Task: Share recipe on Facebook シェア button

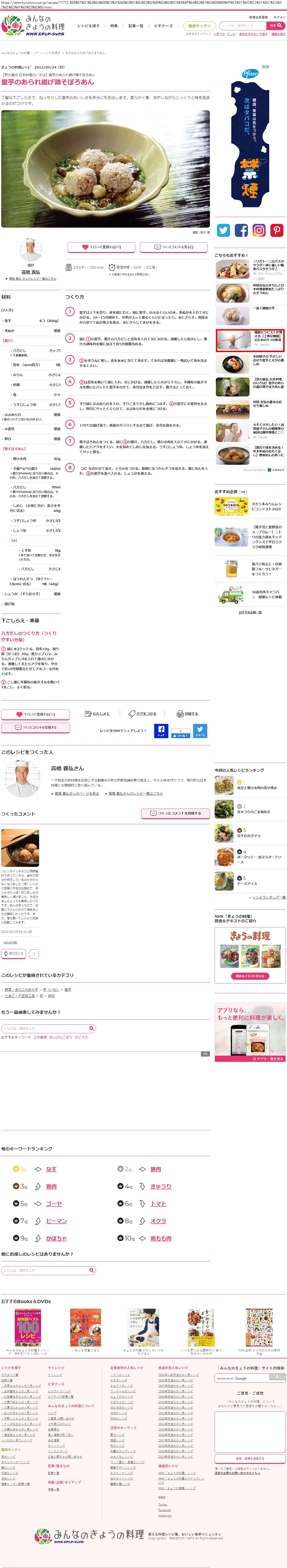Action: point(161,731)
